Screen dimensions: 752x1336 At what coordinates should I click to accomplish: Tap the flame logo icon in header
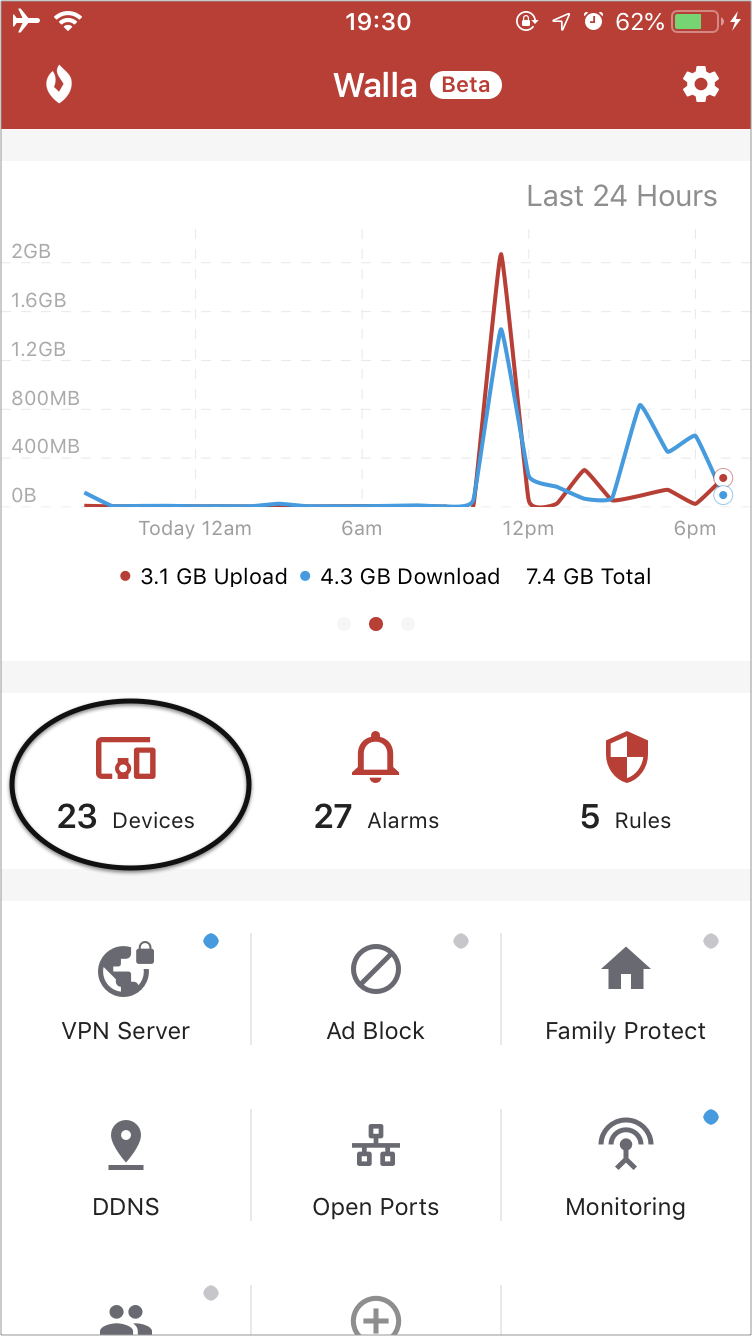59,85
